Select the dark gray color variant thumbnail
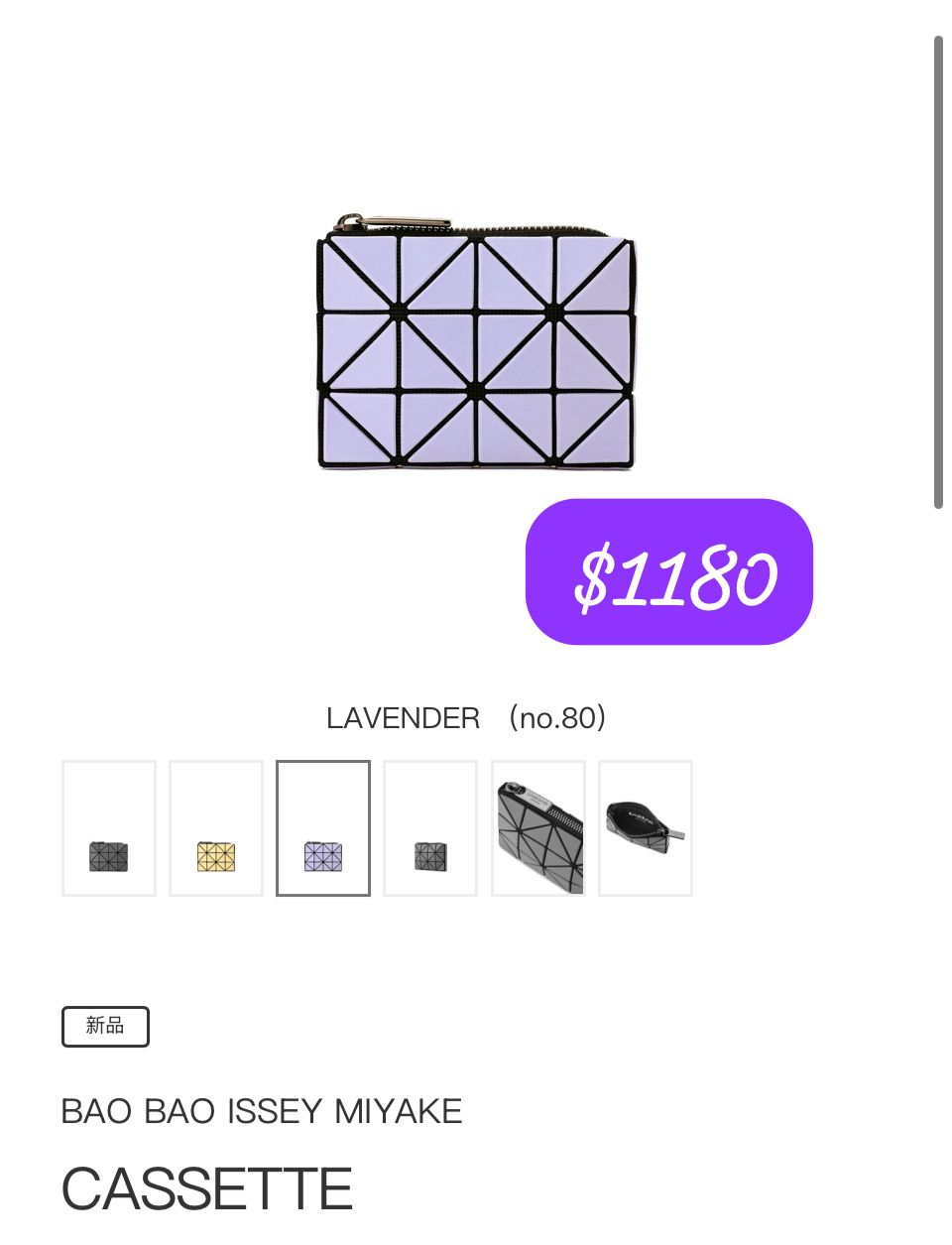Screen dimensions: 952x1245 point(429,827)
